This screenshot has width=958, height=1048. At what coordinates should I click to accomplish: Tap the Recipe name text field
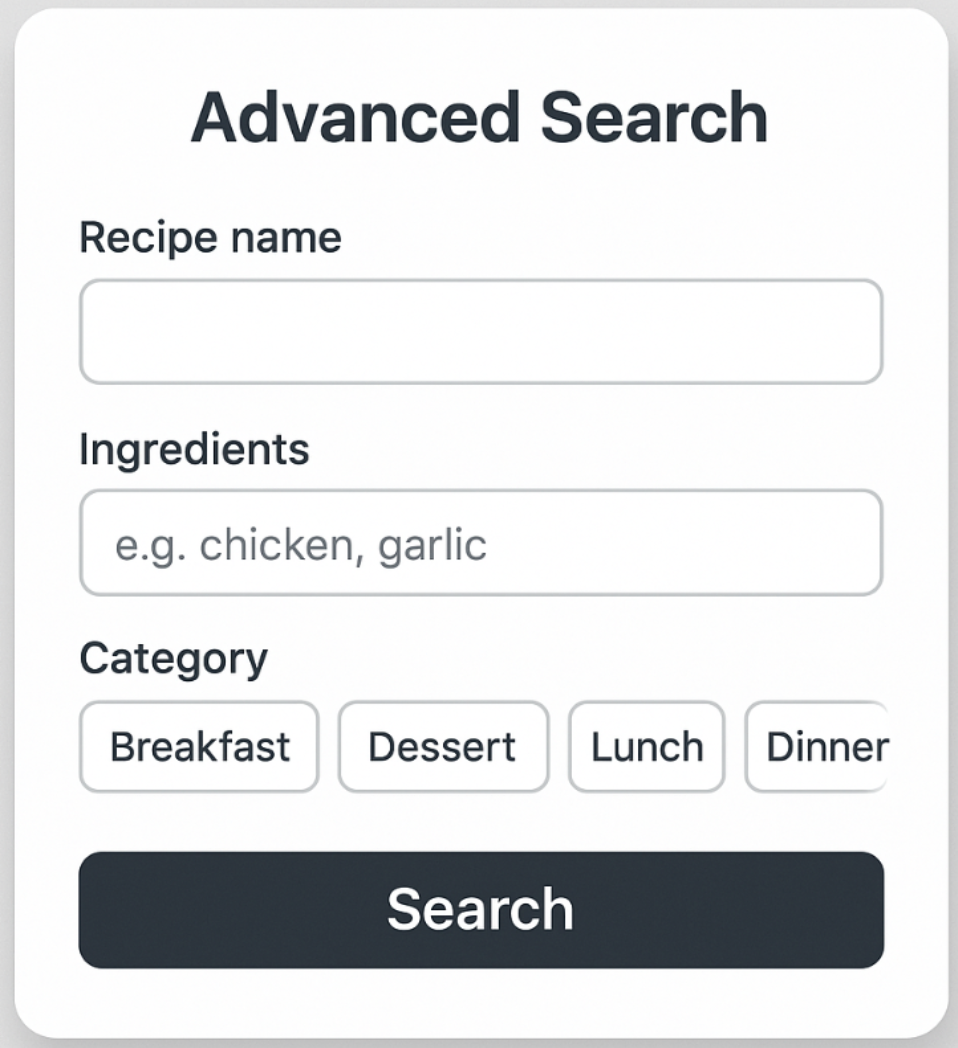(480, 332)
